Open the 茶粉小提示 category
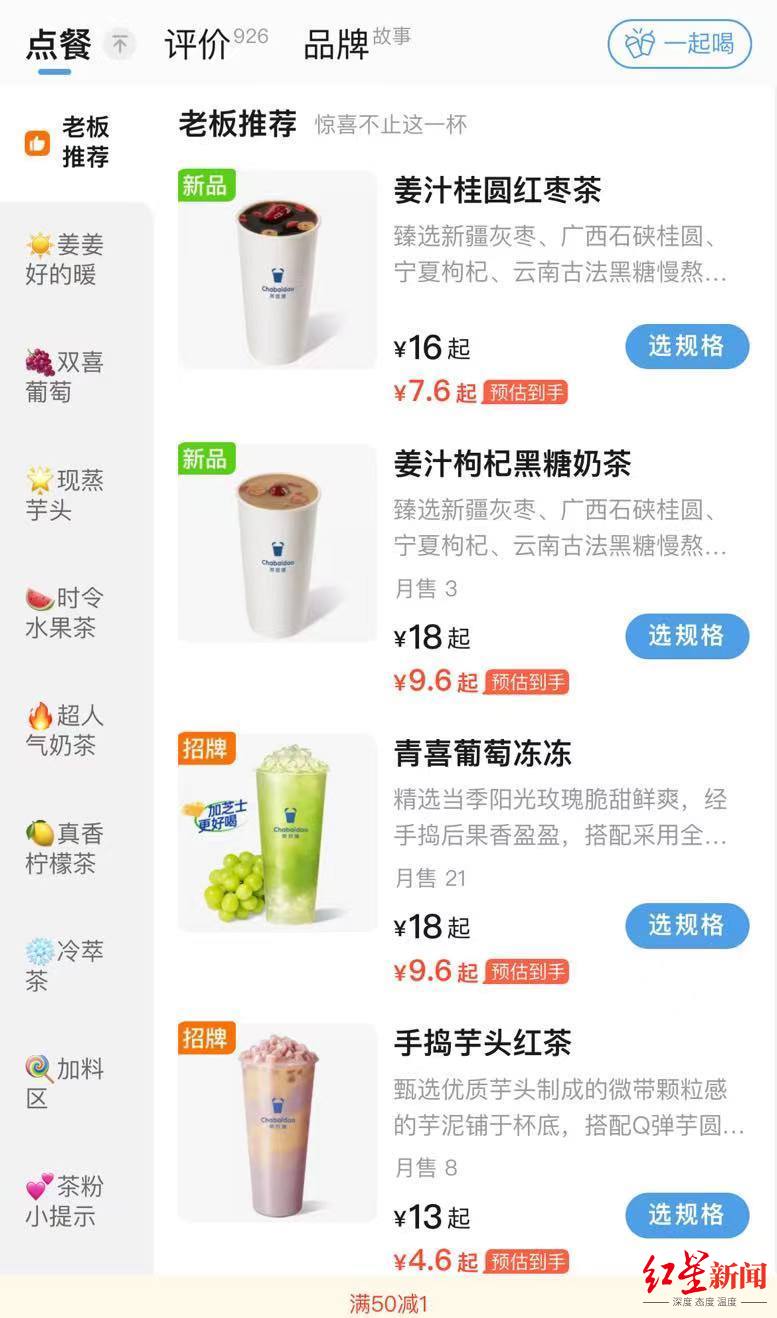The image size is (777, 1318). (66, 1202)
